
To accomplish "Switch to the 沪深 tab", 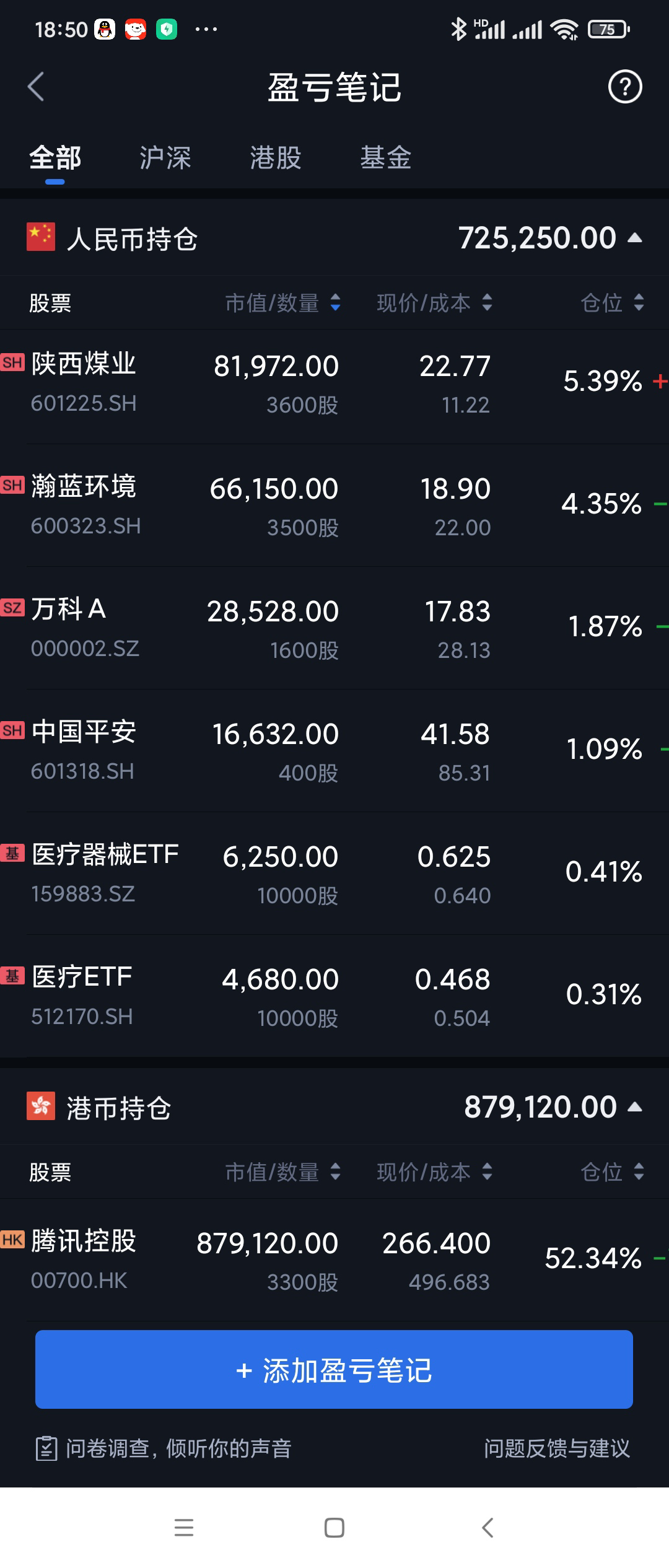I will (x=165, y=158).
